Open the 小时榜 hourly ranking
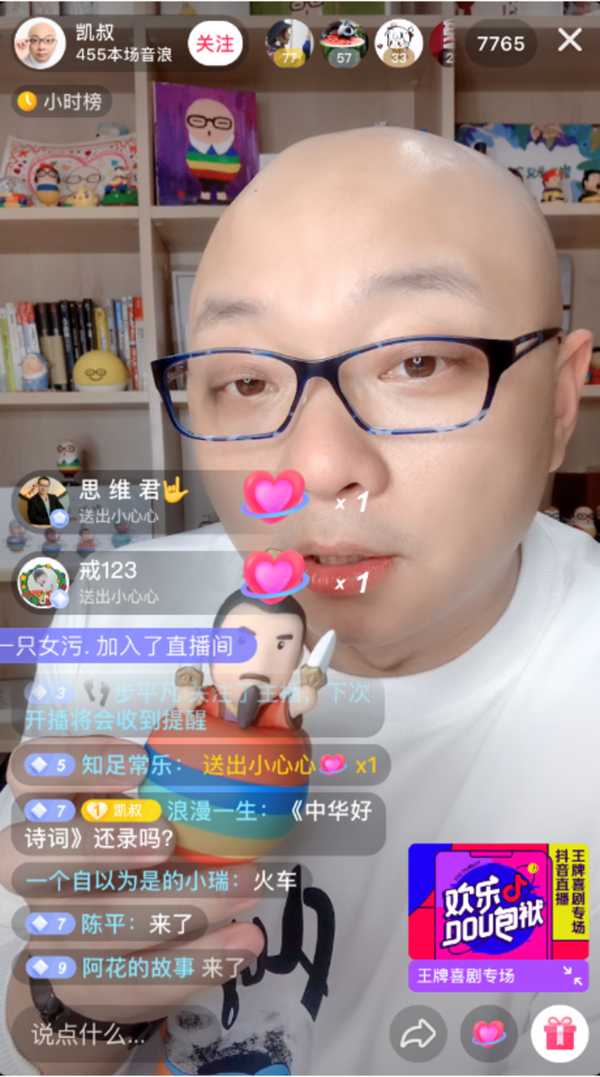Image resolution: width=600 pixels, height=1077 pixels. point(61,101)
